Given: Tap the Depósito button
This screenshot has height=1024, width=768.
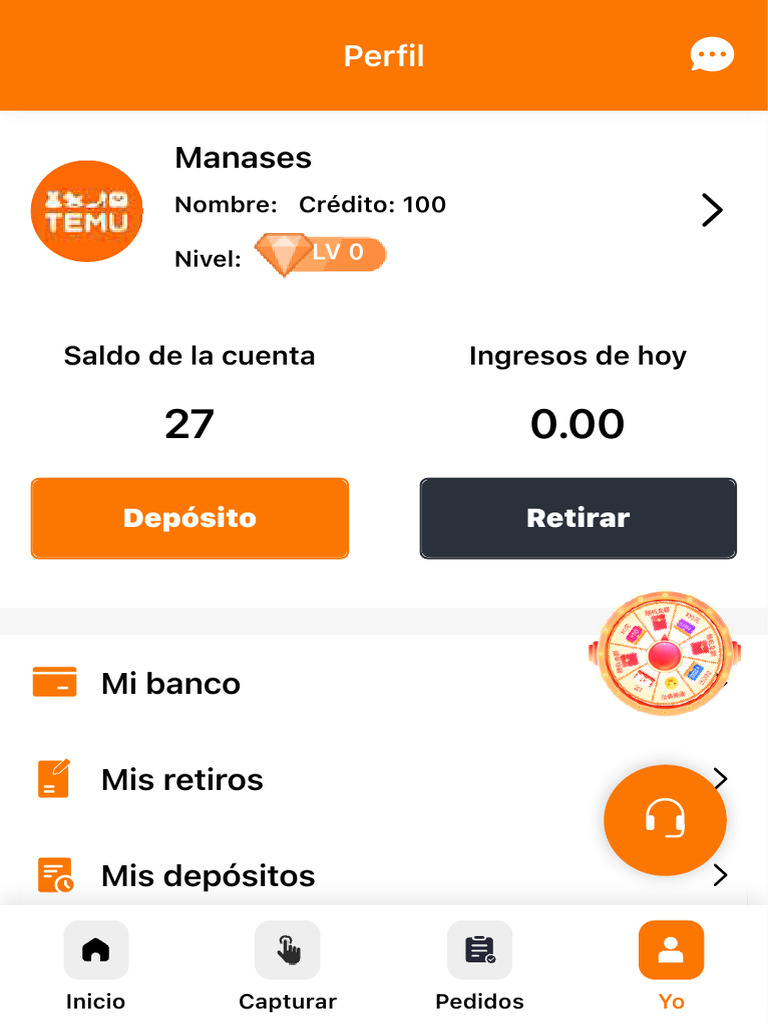Looking at the screenshot, I should pyautogui.click(x=190, y=518).
